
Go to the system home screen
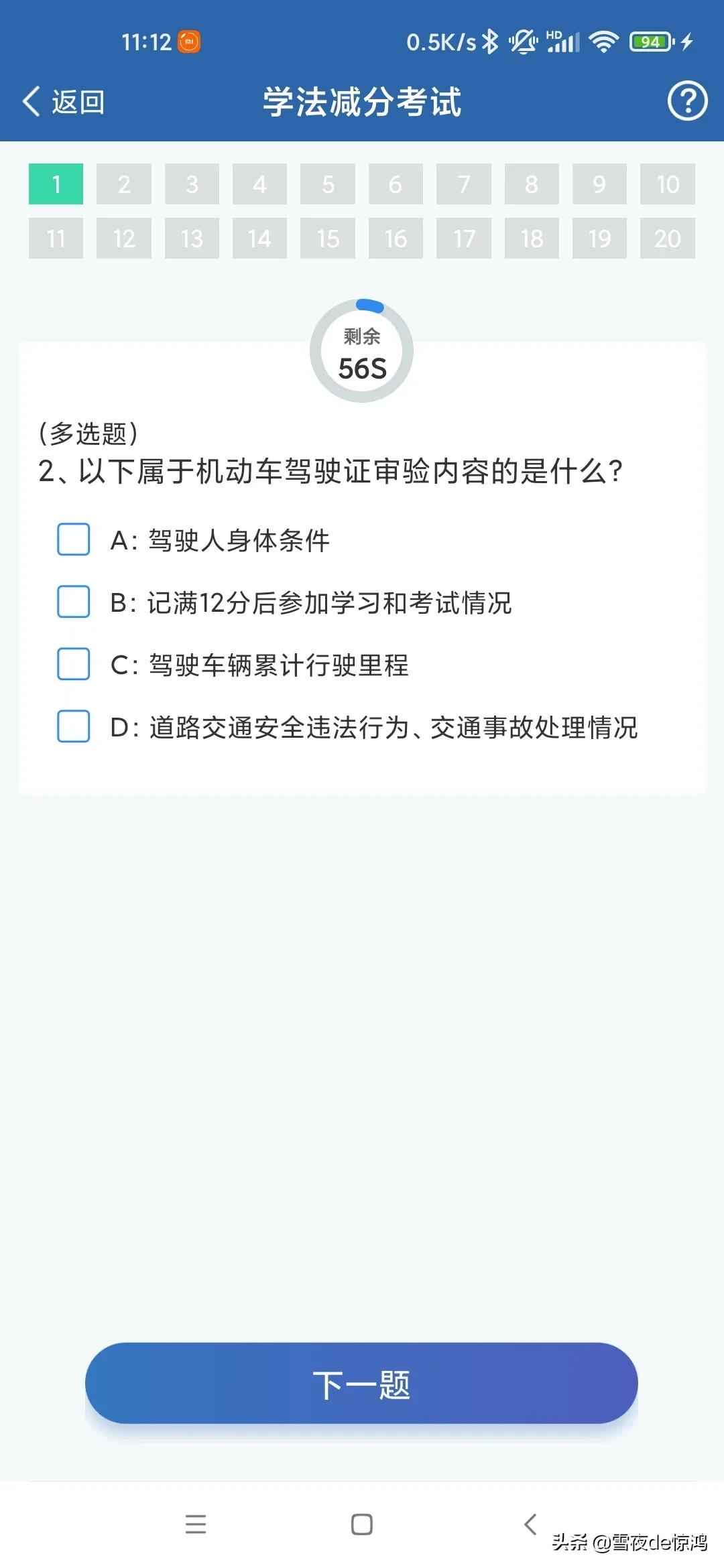(362, 1524)
